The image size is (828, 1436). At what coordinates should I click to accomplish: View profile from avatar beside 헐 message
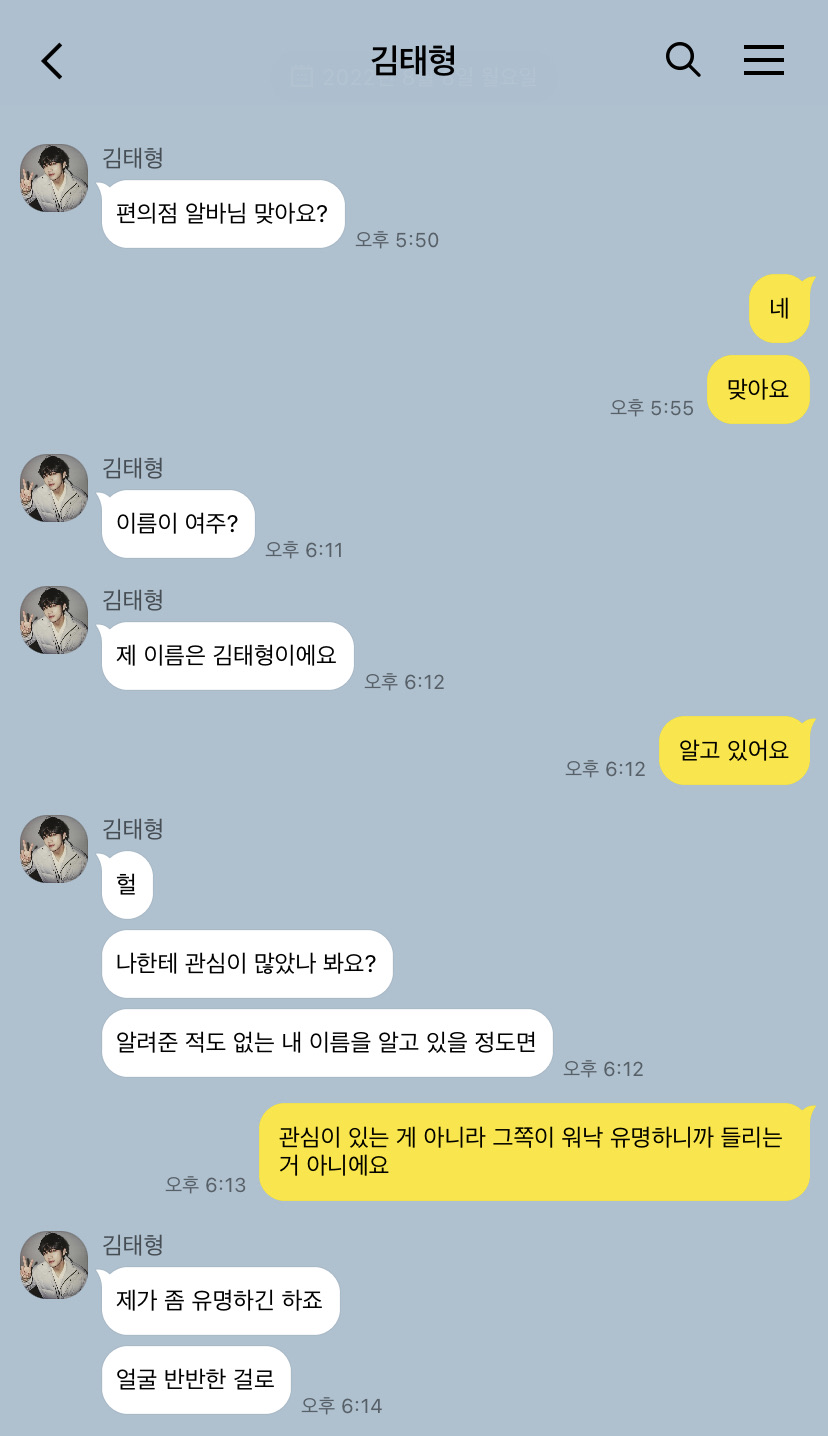click(54, 849)
